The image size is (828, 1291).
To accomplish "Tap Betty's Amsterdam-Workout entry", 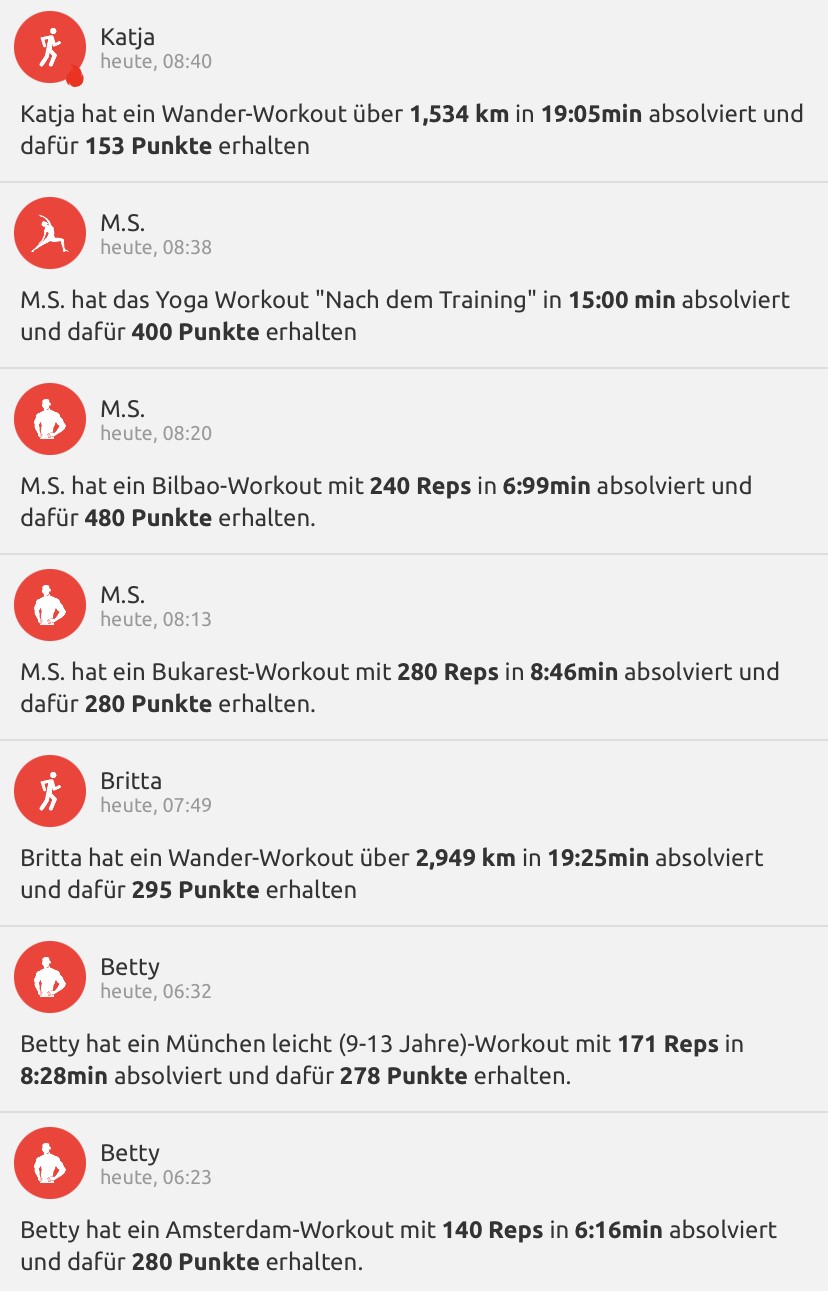I will [x=412, y=1244].
